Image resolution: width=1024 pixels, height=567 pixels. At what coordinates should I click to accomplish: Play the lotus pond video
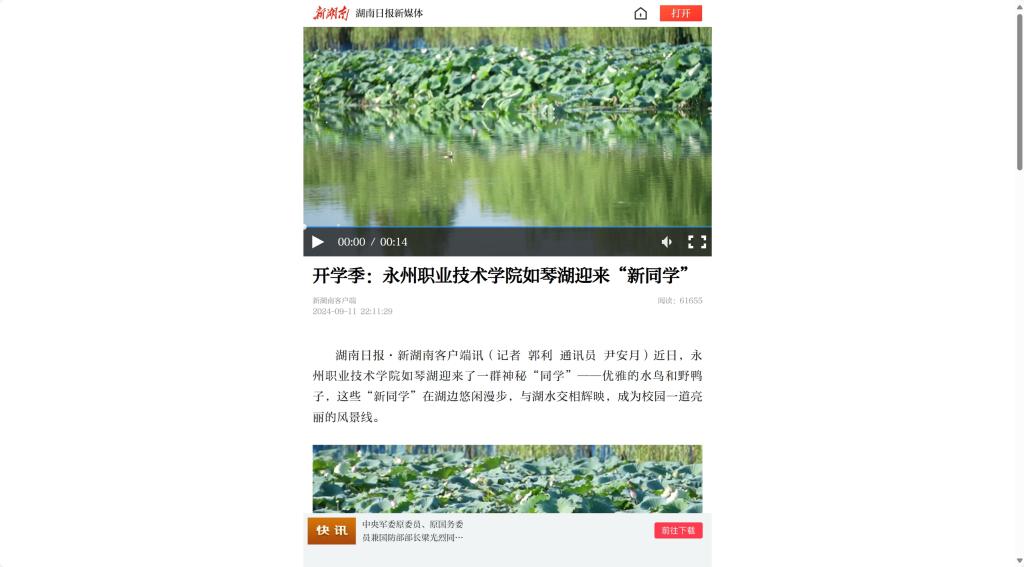[x=318, y=242]
